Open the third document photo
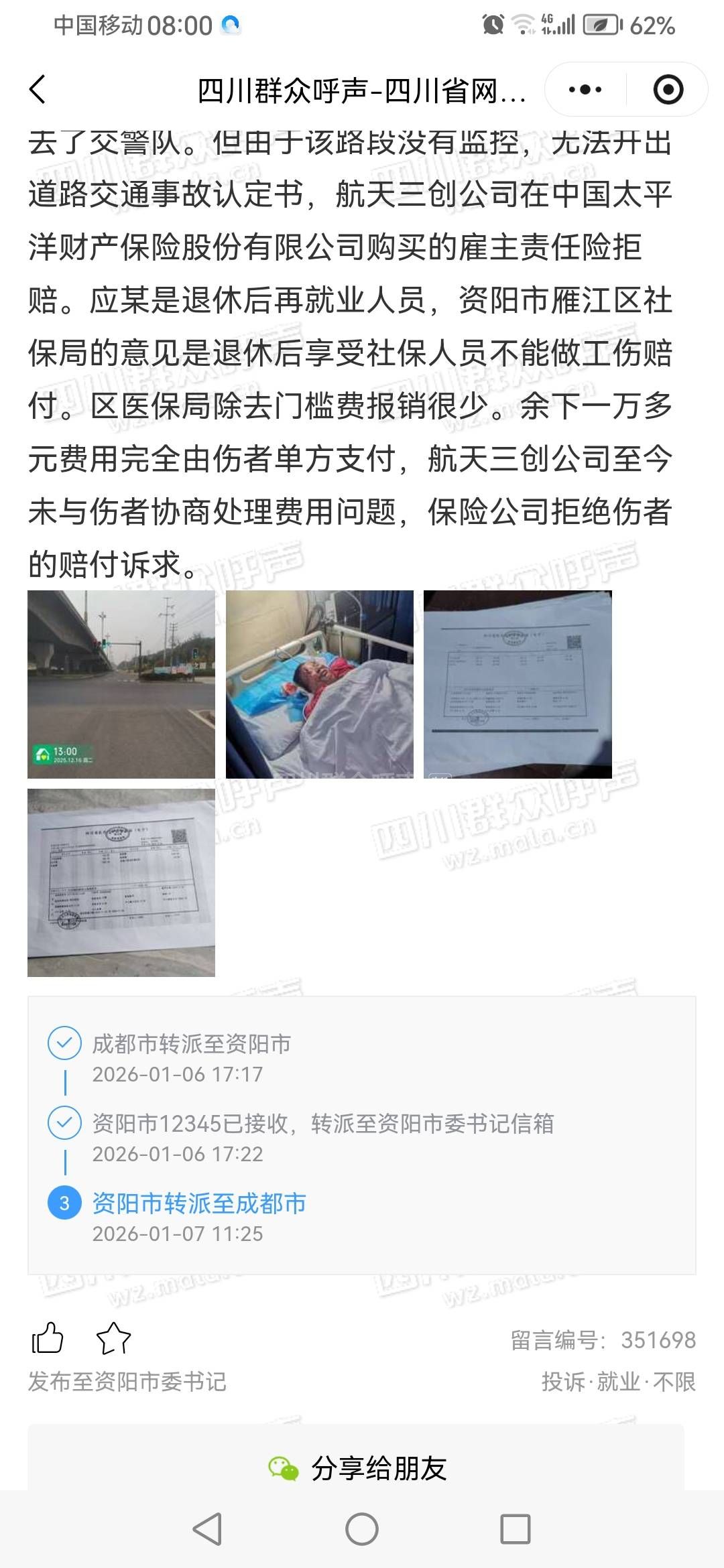Screen dimensions: 724x1568 point(518,684)
